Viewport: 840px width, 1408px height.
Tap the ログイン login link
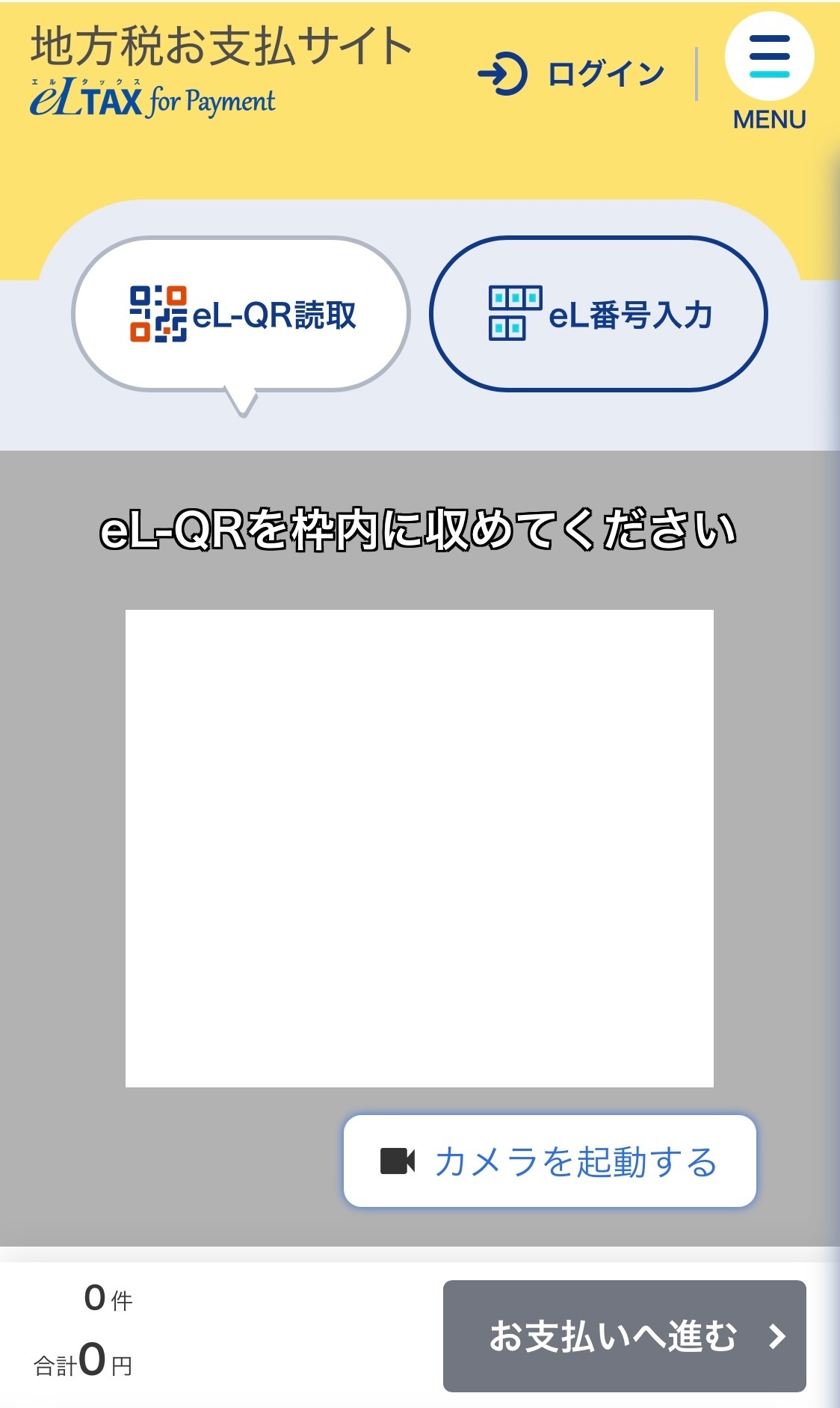click(571, 73)
